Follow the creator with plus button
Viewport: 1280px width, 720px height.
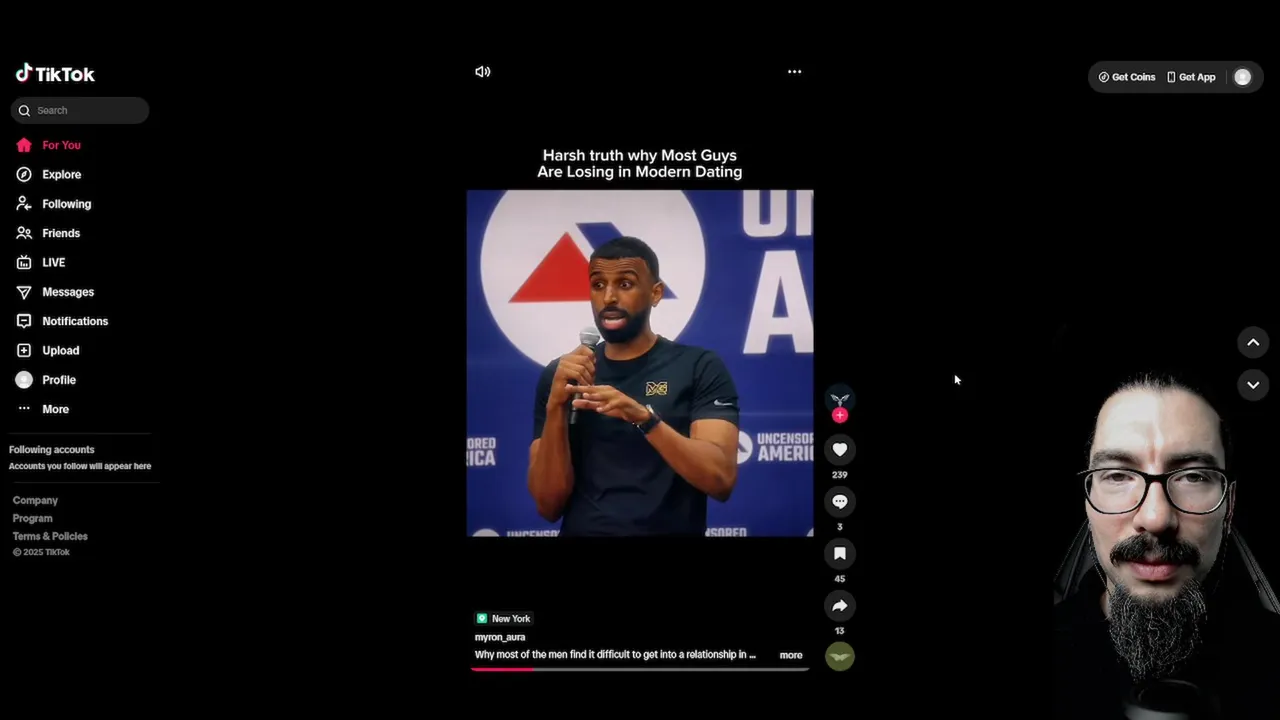point(840,415)
